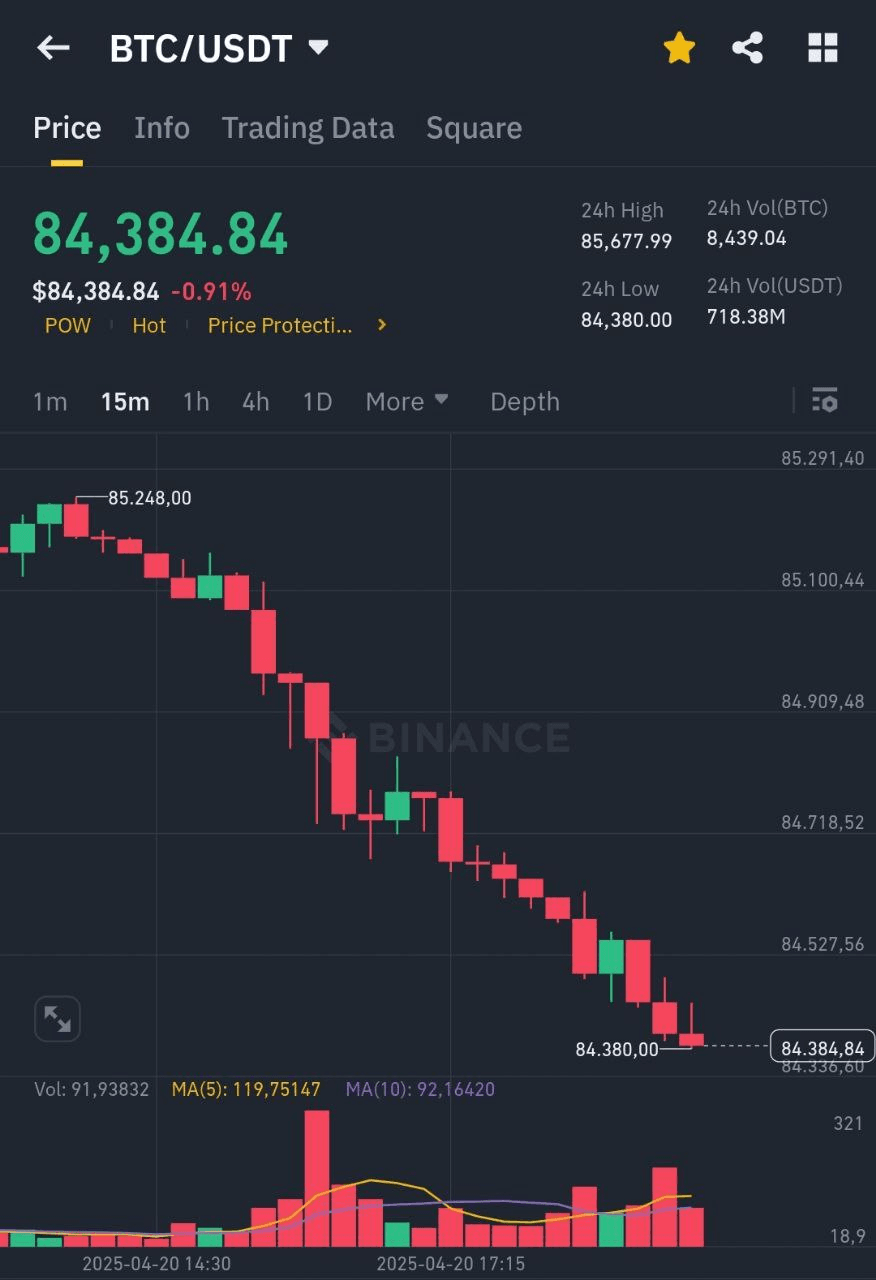
Task: Switch to the Trading Data tab
Action: (x=307, y=128)
